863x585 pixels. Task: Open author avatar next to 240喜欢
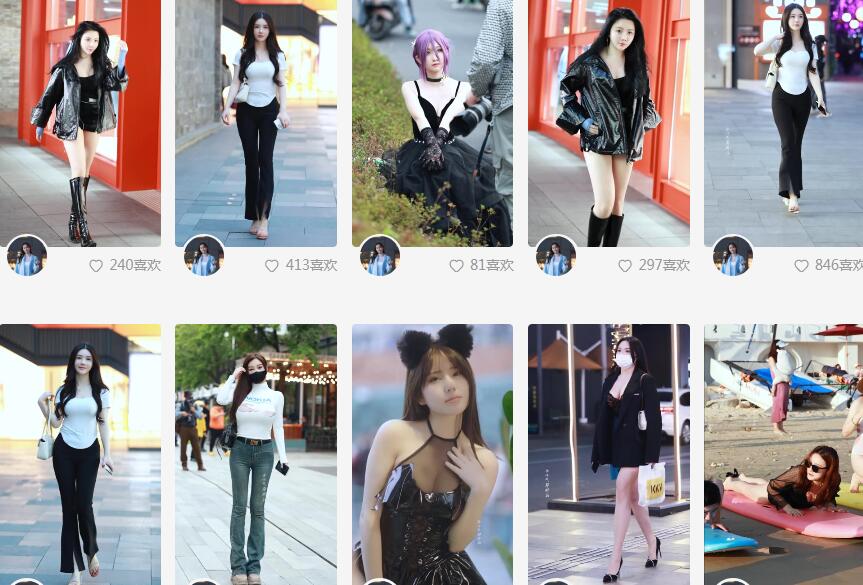click(x=27, y=256)
